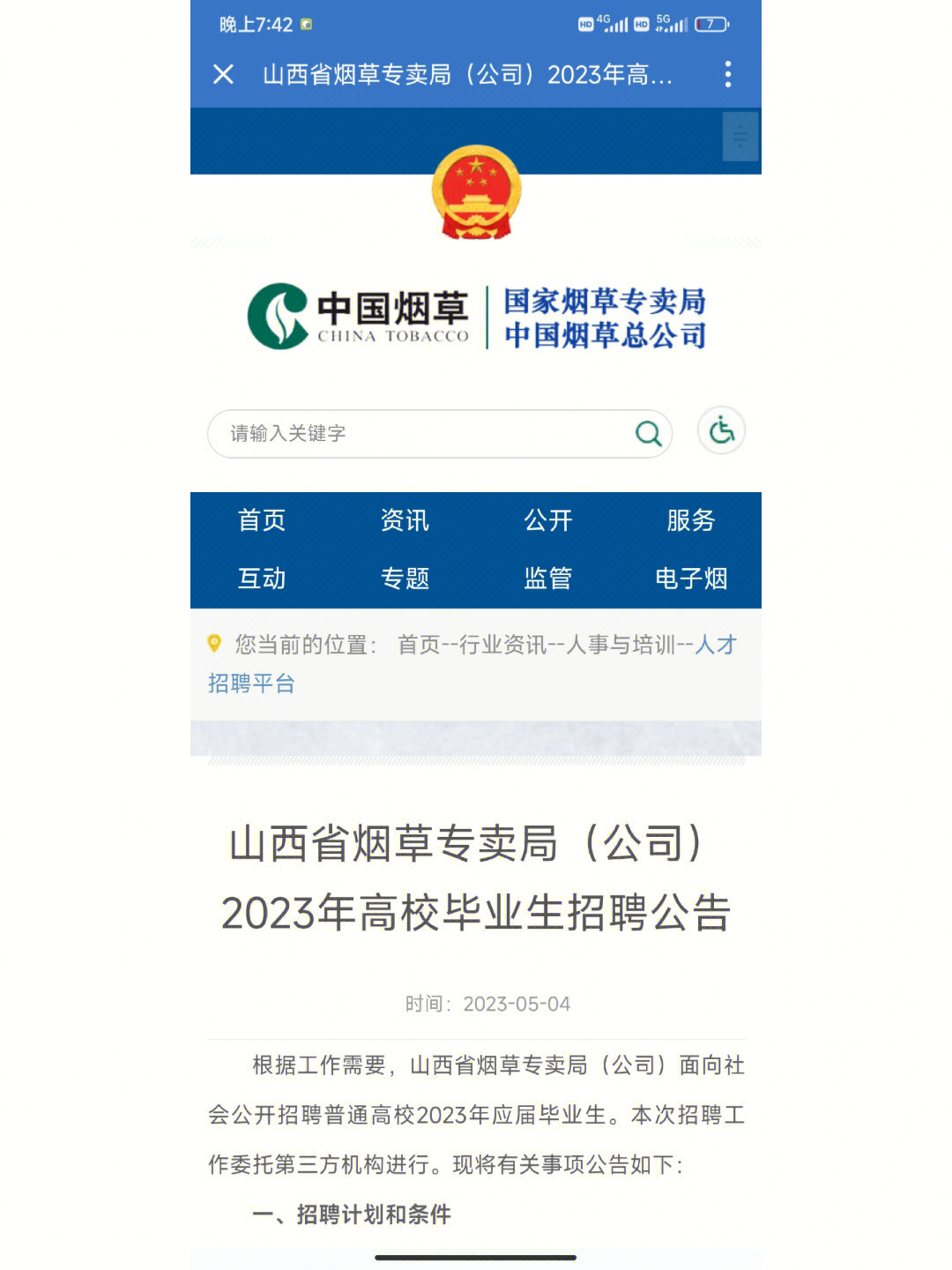Open the 人事与培训 breadcrumb link
952x1270 pixels.
click(621, 645)
